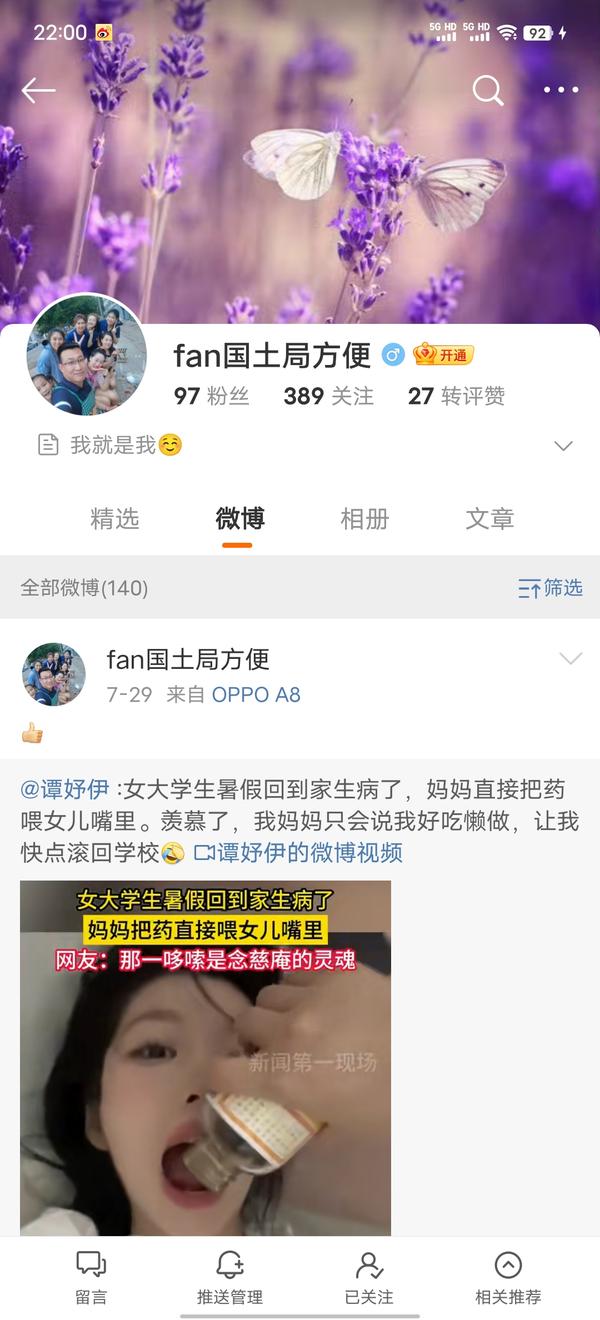Open the @谭妤伊 mention link
Screen dimensions: 600x1320
(65, 789)
